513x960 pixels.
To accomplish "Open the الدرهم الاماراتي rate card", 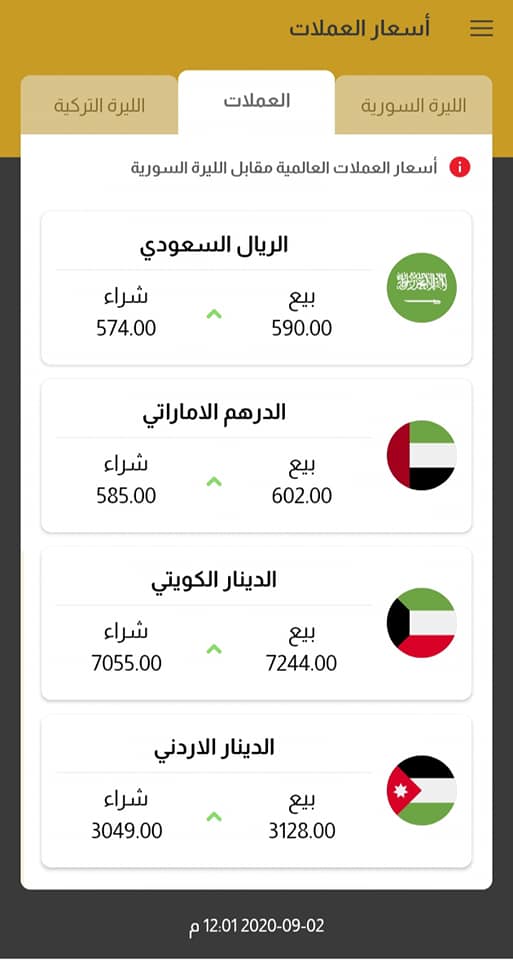I will [256, 456].
